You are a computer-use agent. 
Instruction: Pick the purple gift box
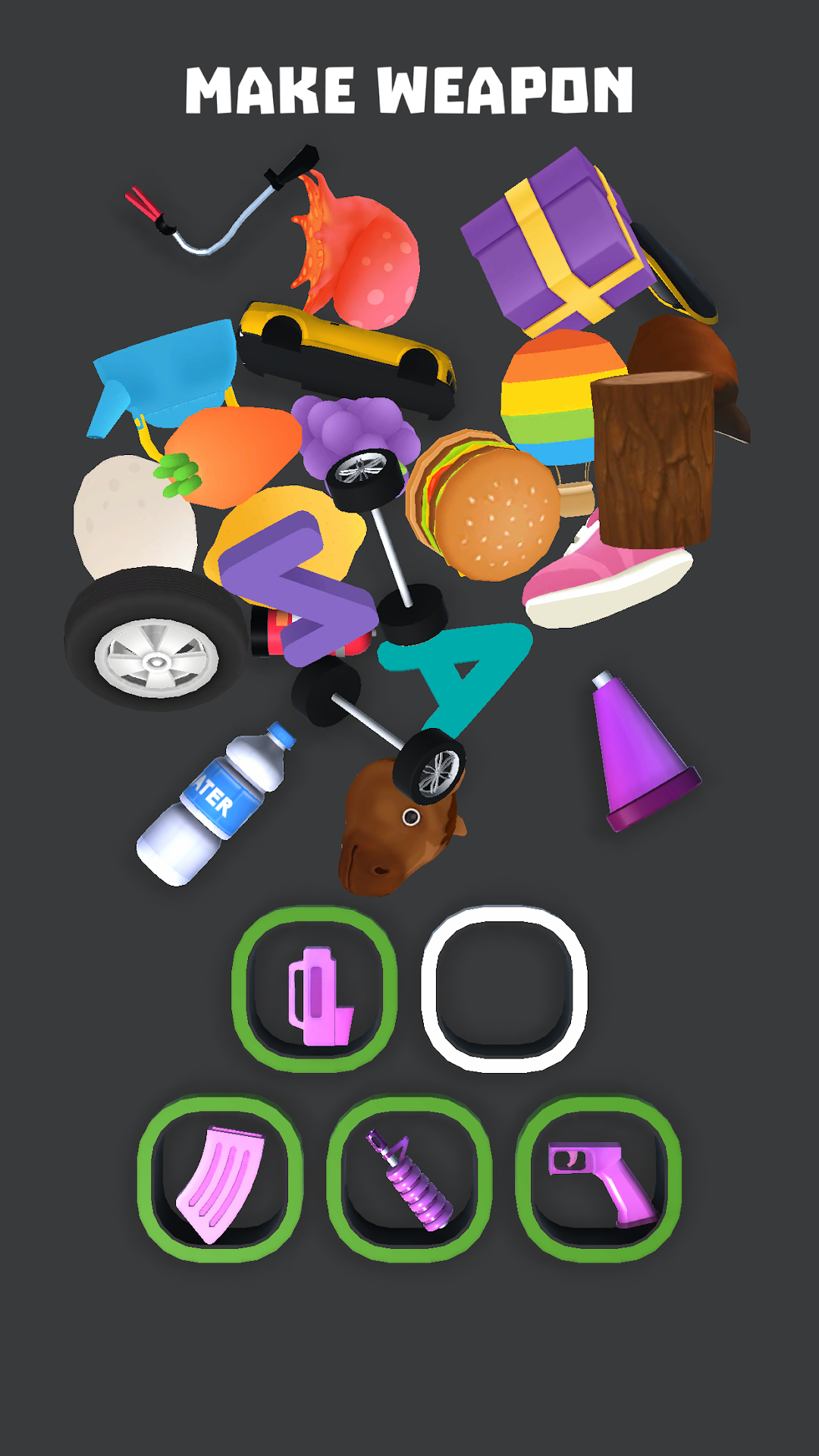(557, 243)
